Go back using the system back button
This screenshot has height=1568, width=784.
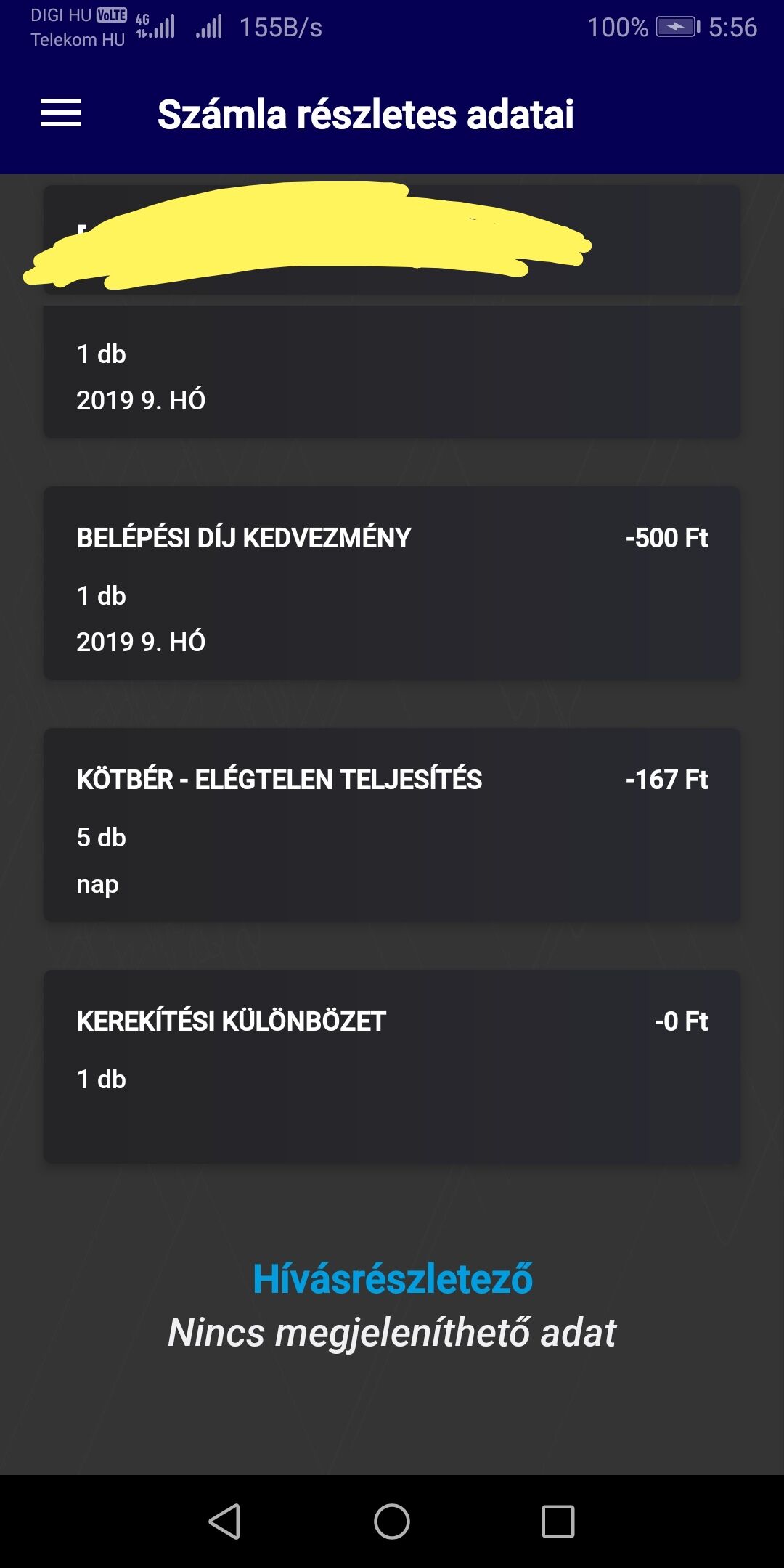coord(225,1521)
